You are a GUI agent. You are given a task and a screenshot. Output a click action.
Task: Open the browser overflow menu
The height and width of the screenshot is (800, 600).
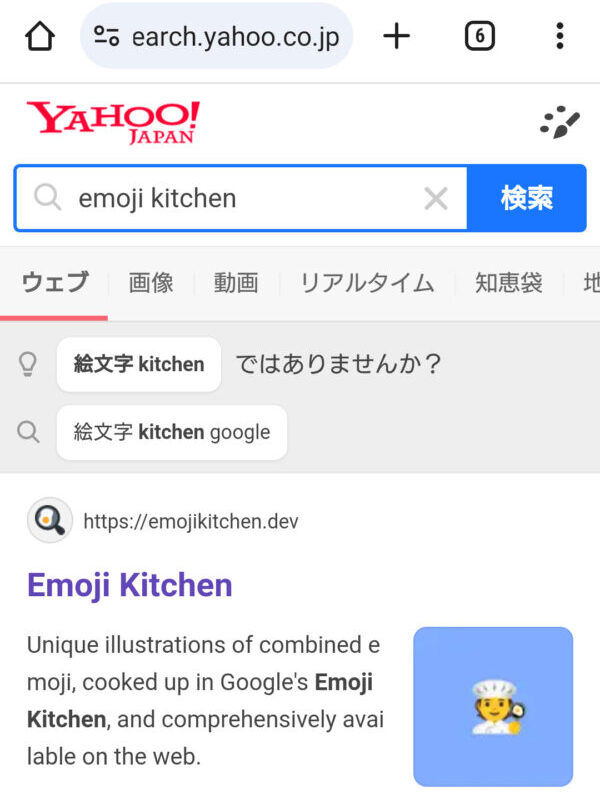559,37
